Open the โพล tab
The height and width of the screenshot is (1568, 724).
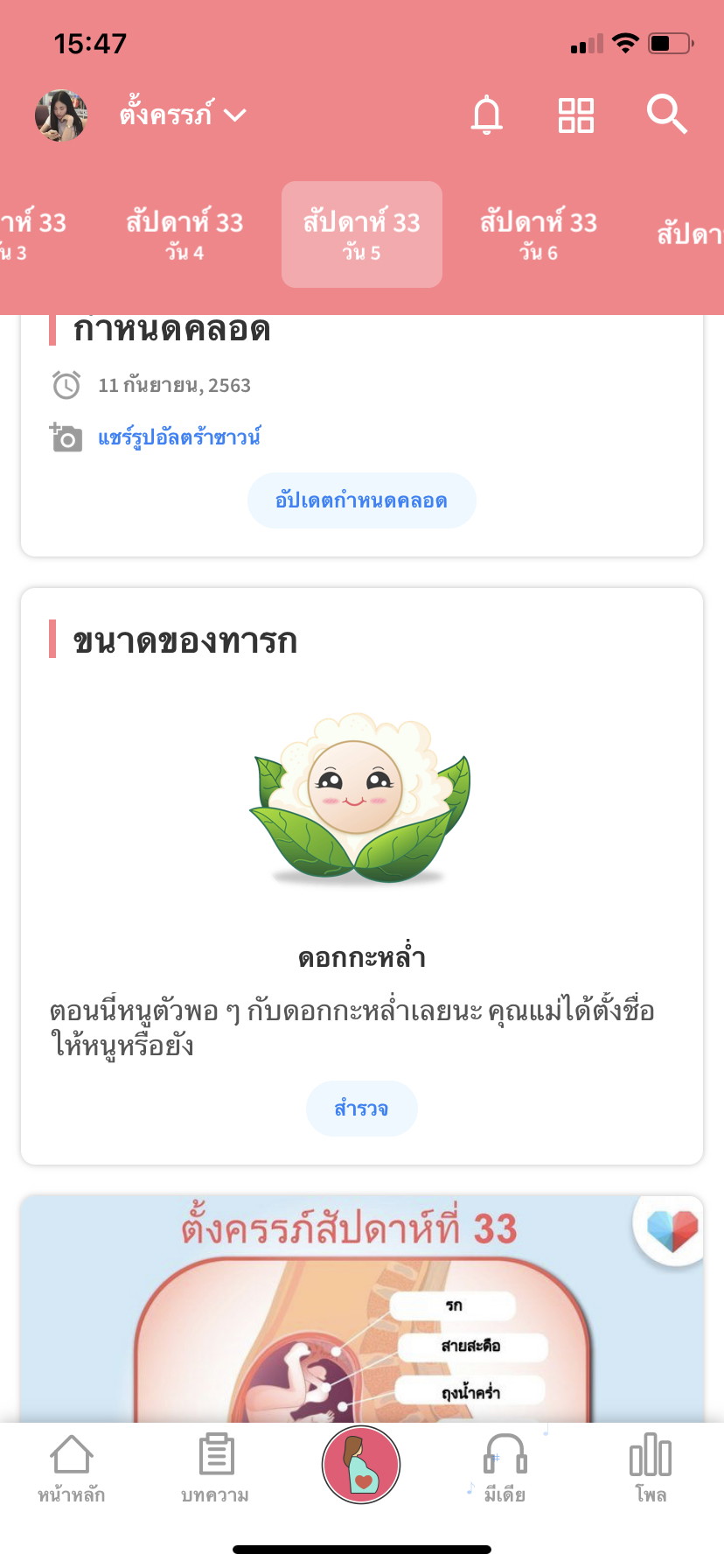(651, 1468)
